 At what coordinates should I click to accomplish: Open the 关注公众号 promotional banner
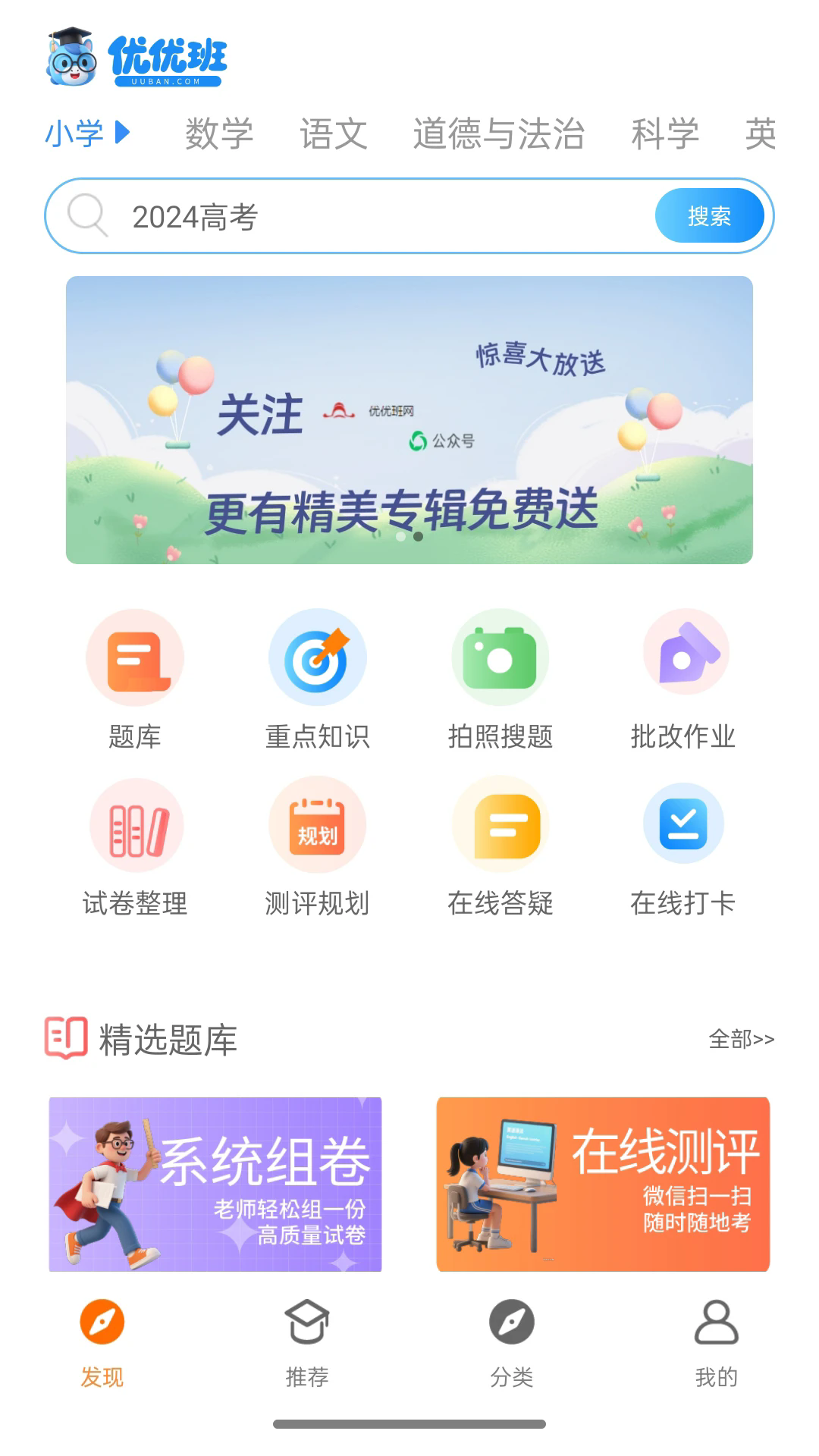point(409,419)
